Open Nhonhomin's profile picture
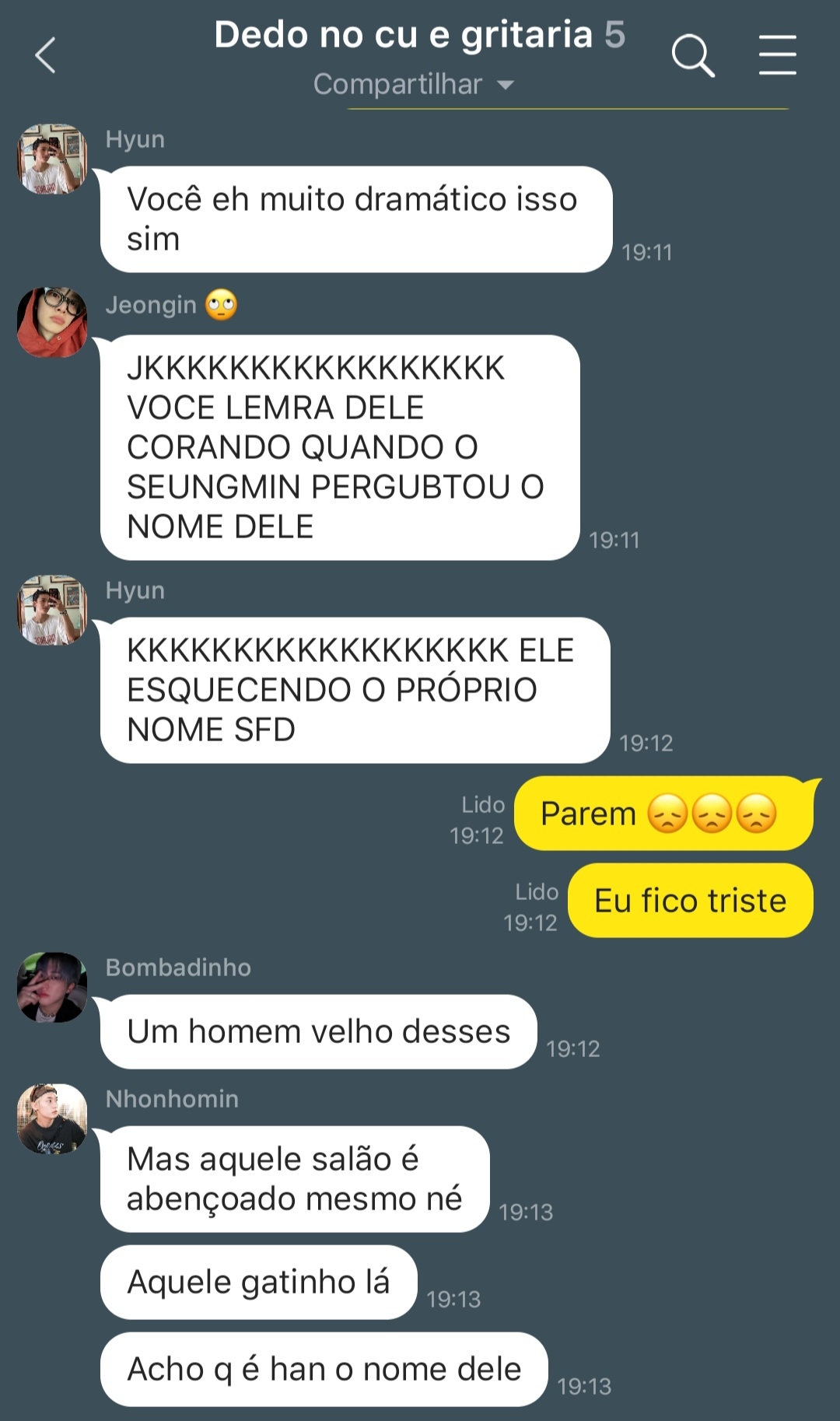Viewport: 840px width, 1421px height. [x=52, y=1118]
